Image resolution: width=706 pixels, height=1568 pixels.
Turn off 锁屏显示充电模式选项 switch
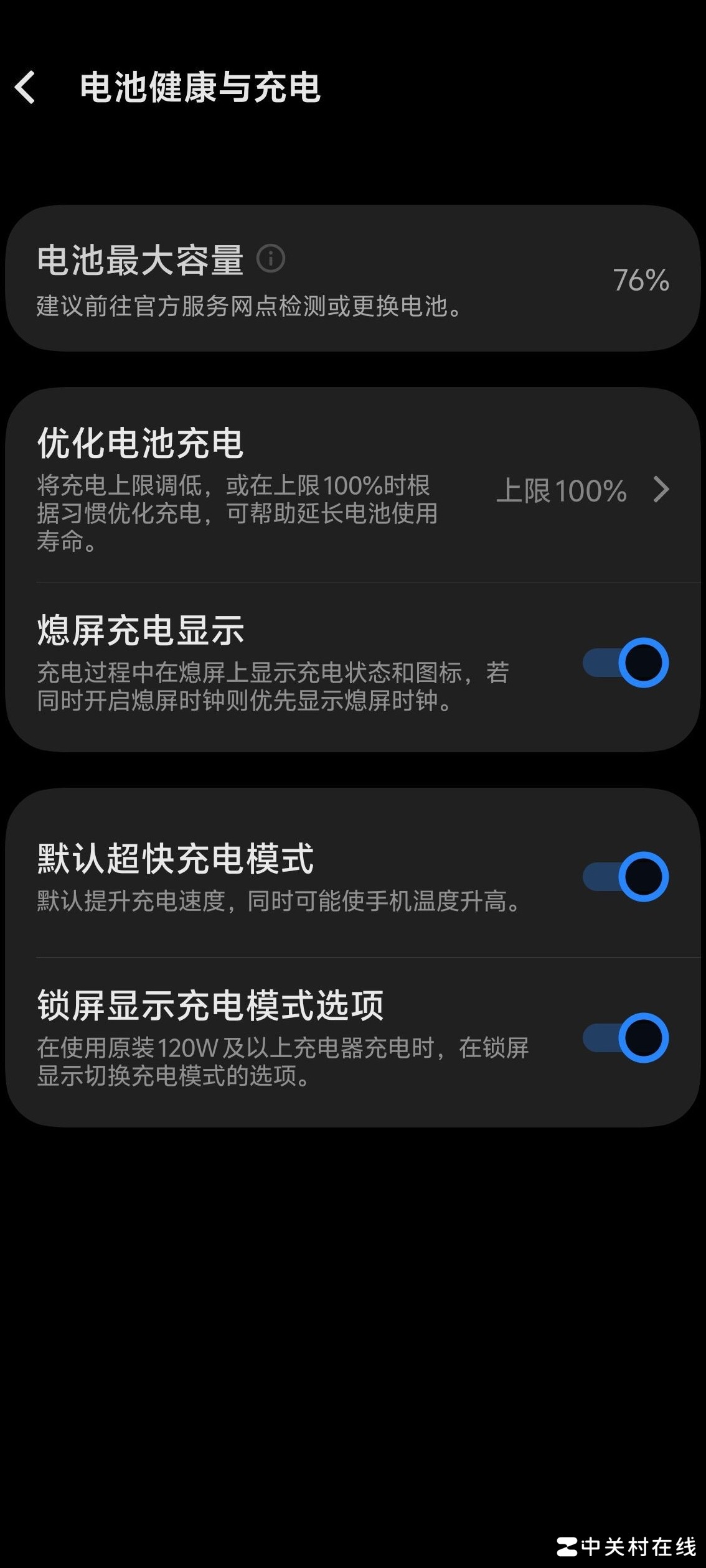tap(625, 1038)
